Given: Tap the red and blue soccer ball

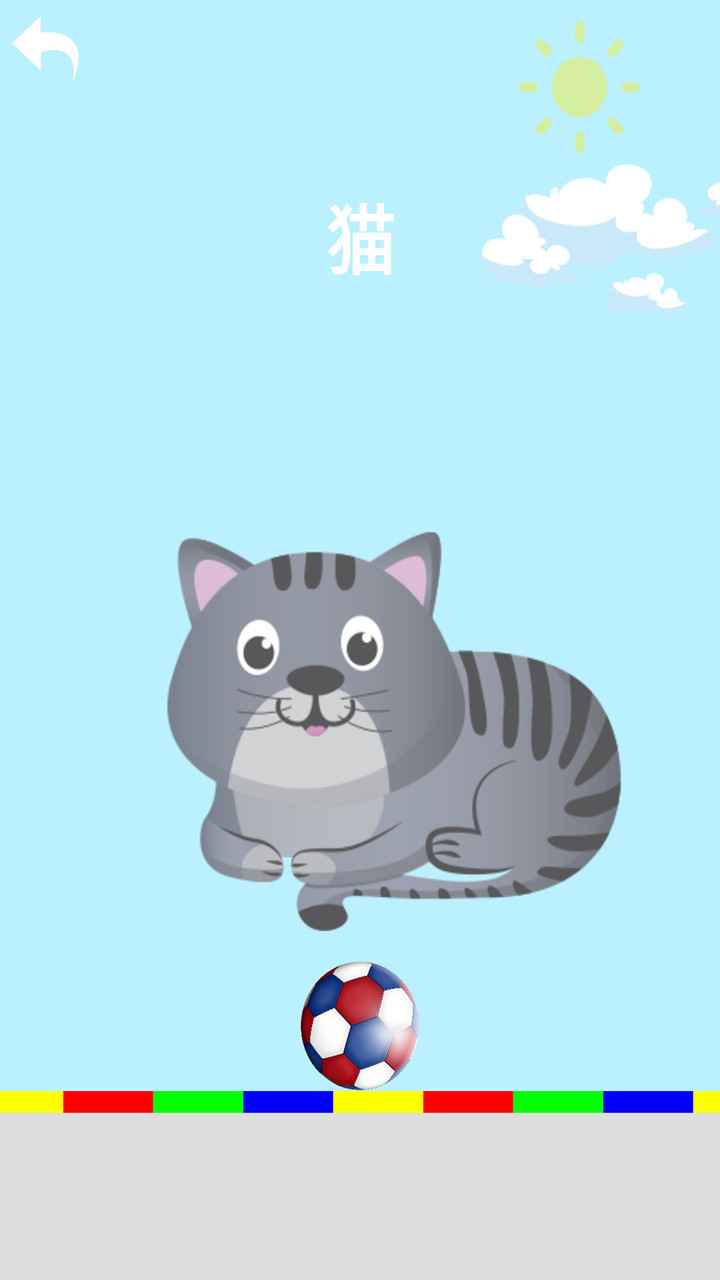Looking at the screenshot, I should click(x=359, y=1026).
